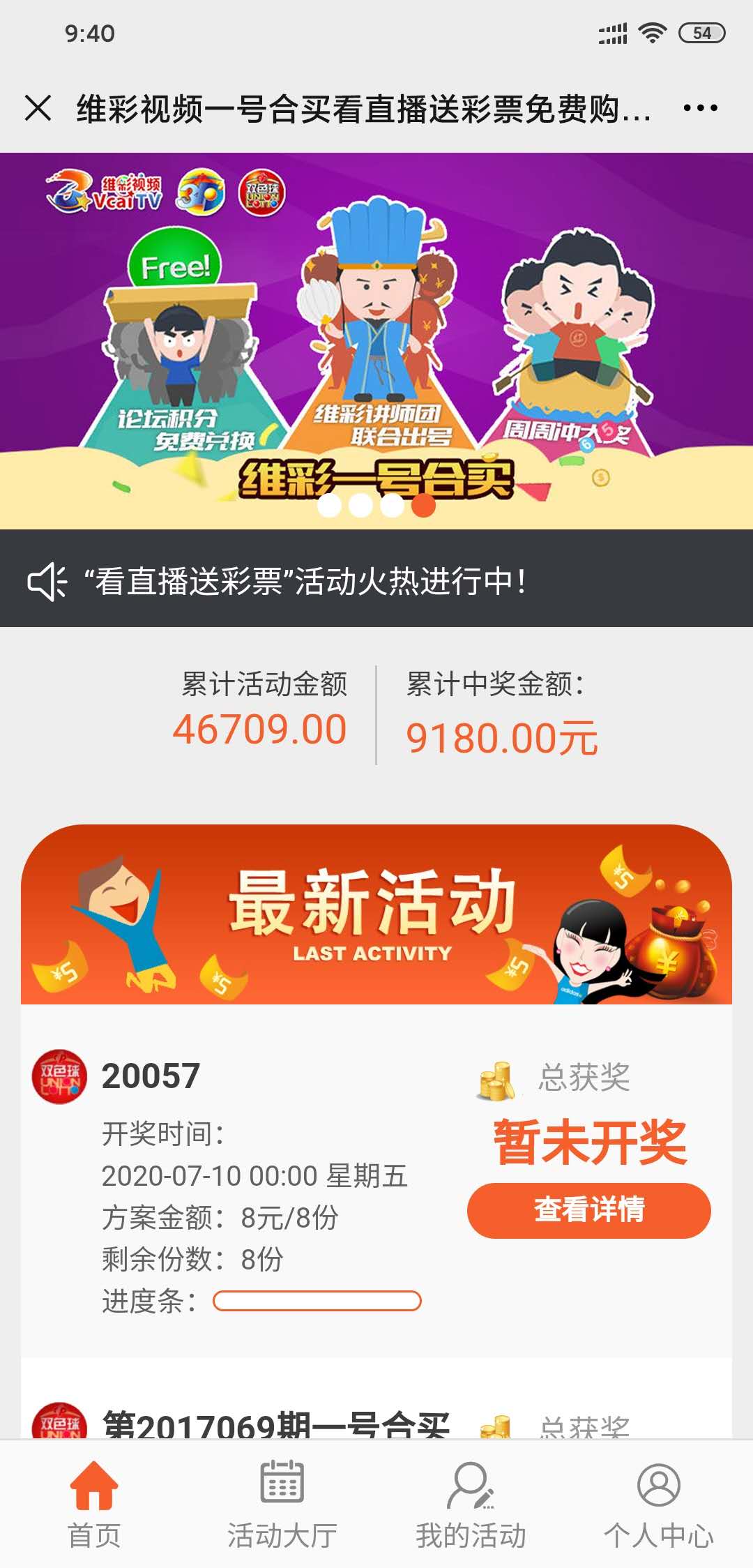Close the webview with the X icon
This screenshot has height=1568, width=753.
click(x=38, y=108)
